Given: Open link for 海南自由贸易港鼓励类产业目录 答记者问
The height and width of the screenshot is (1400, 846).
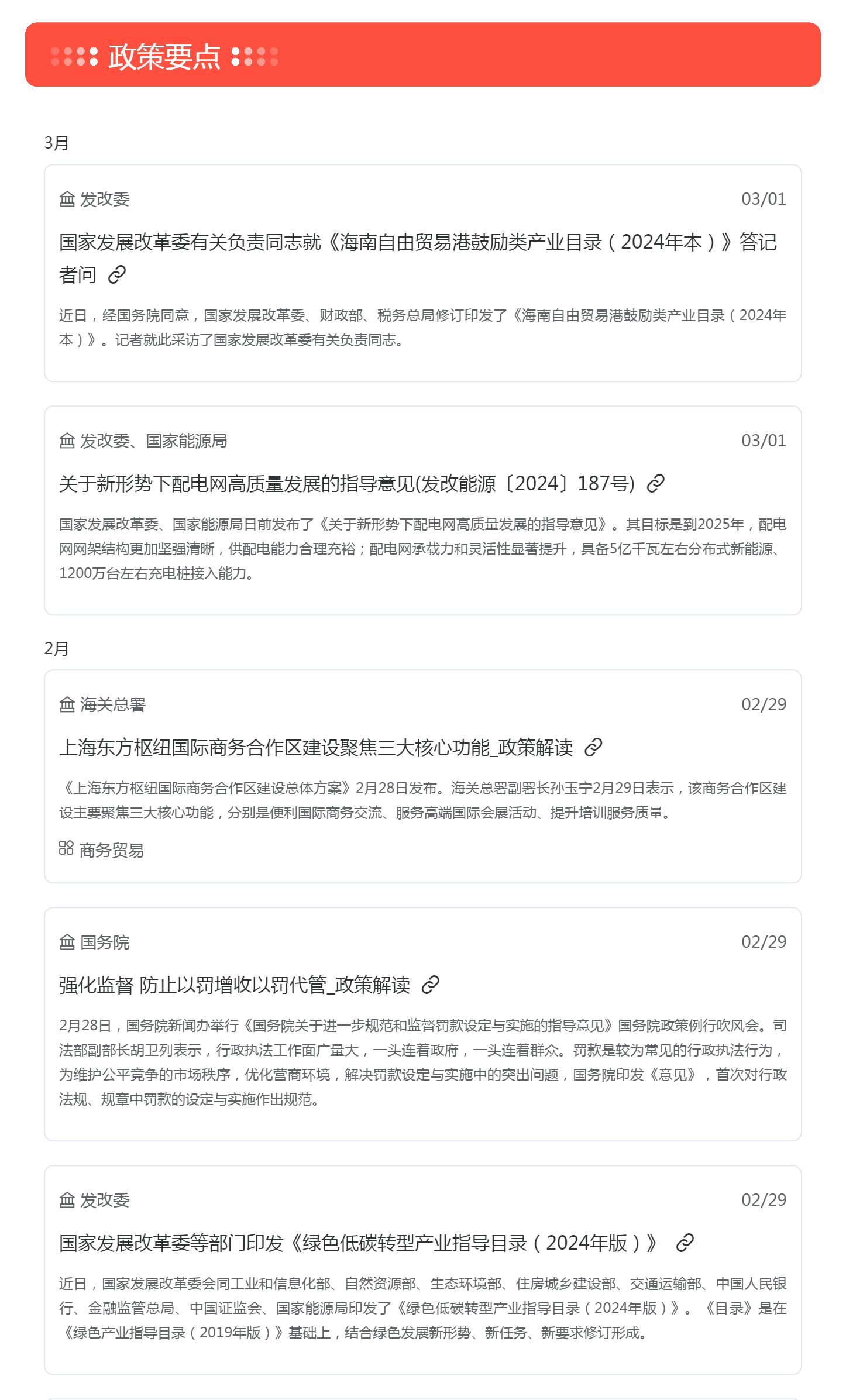Looking at the screenshot, I should click(117, 274).
